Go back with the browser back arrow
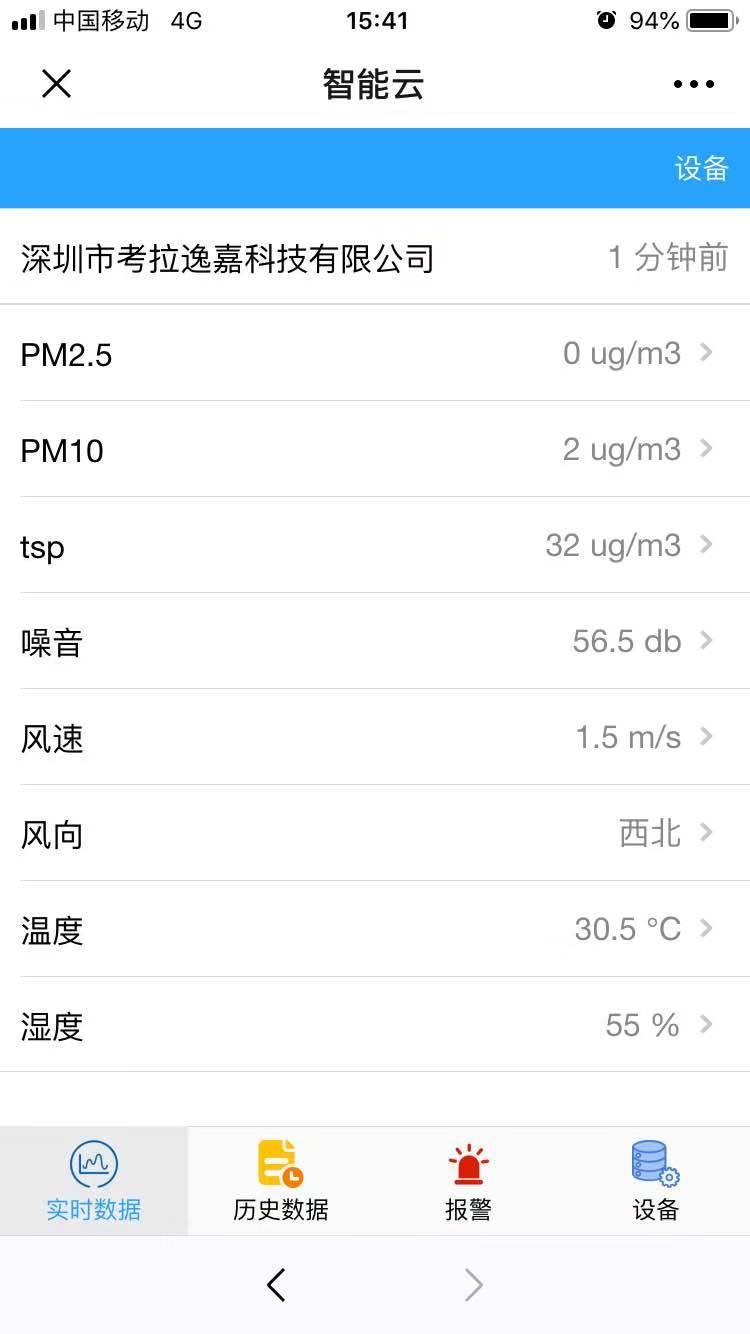This screenshot has height=1334, width=750. [x=277, y=1285]
